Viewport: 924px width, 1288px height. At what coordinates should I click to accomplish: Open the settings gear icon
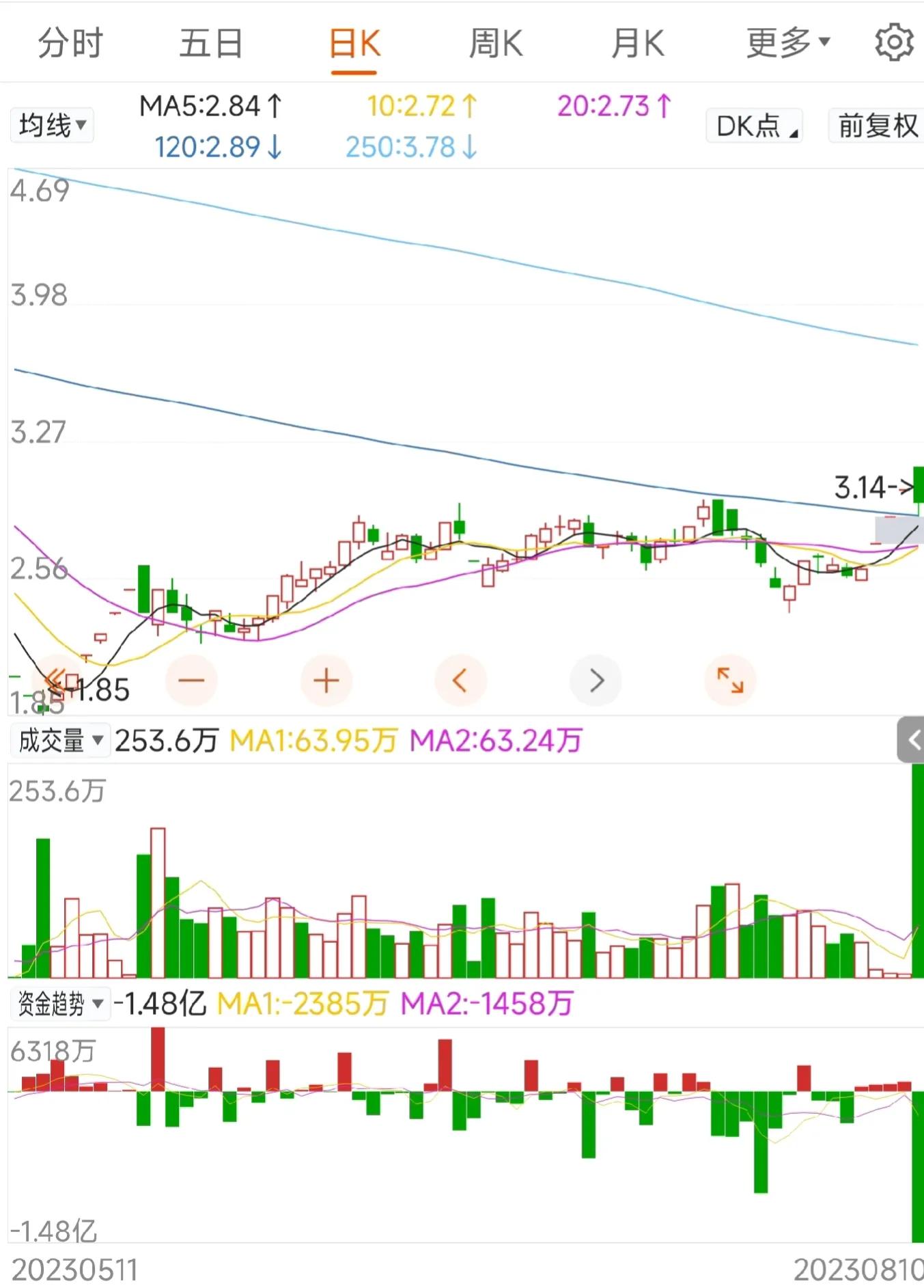(892, 42)
